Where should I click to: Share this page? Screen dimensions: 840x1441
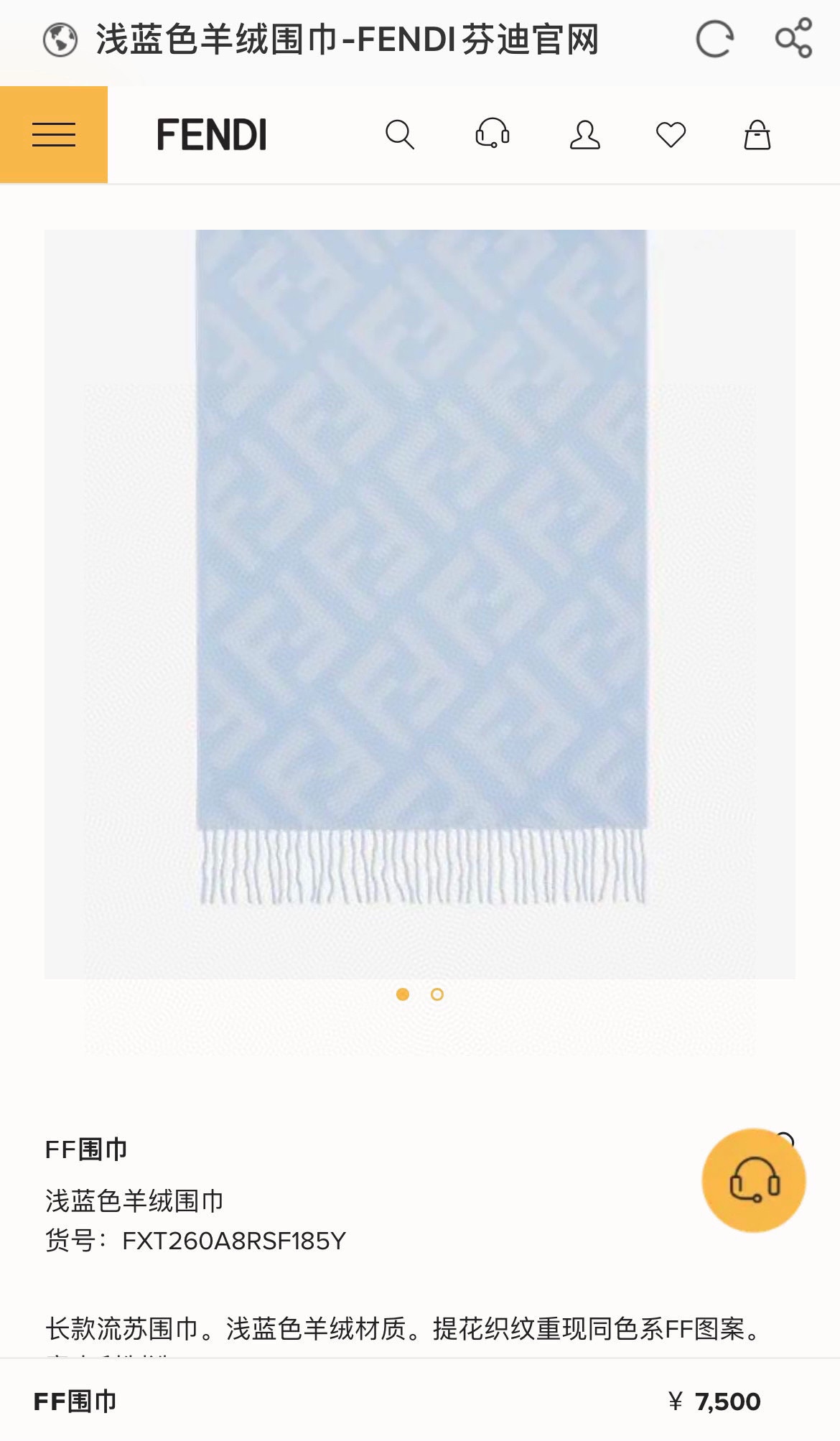(793, 39)
